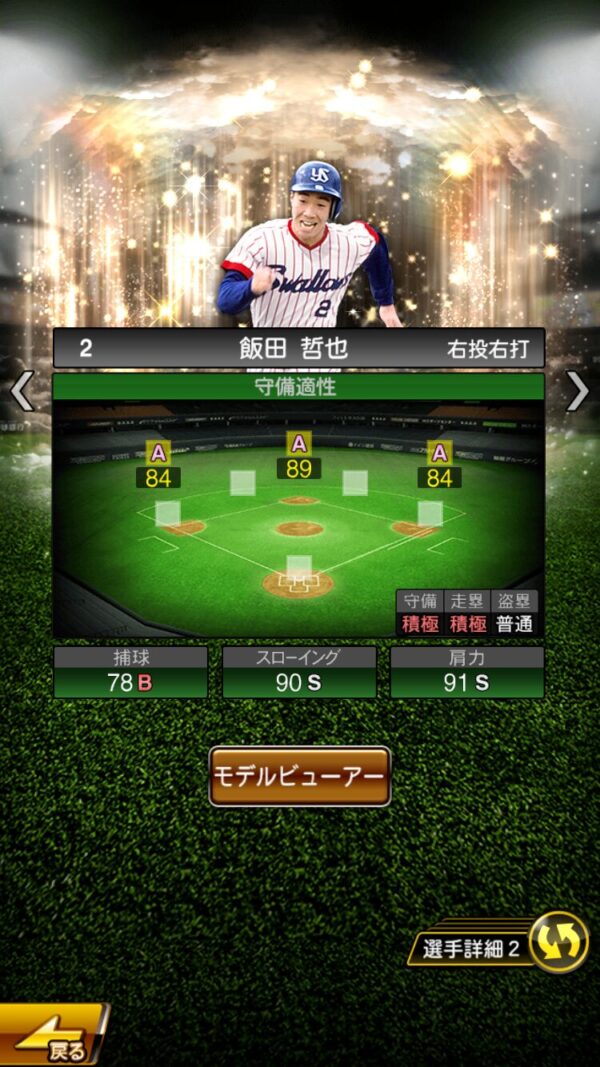Open the モデルビューアー model viewer
600x1067 pixels.
coord(299,776)
